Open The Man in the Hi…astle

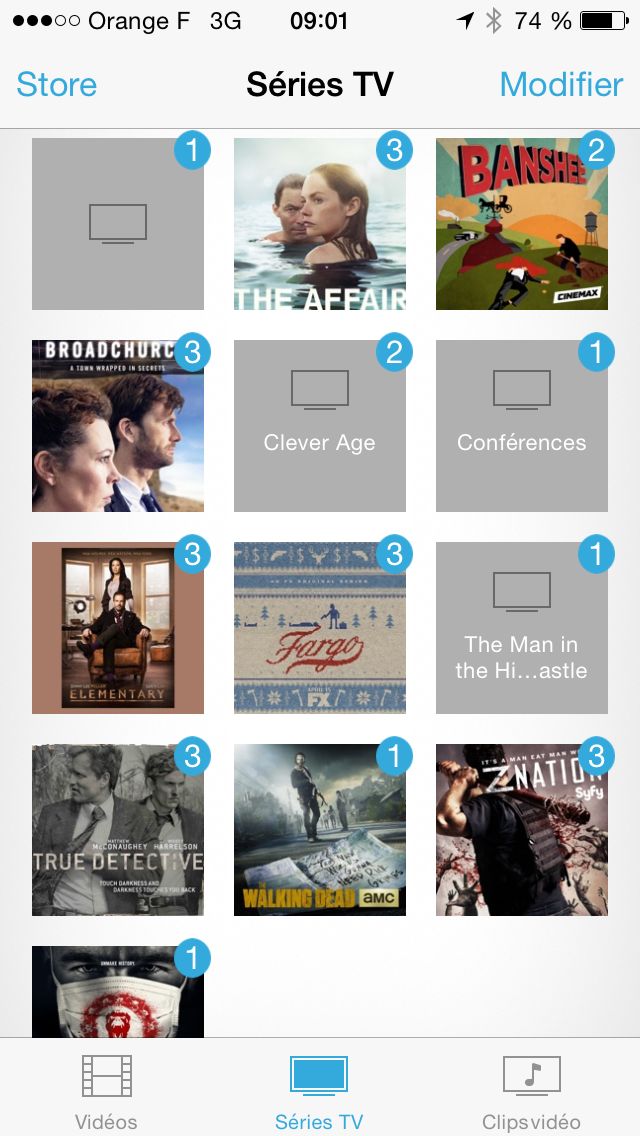[522, 628]
